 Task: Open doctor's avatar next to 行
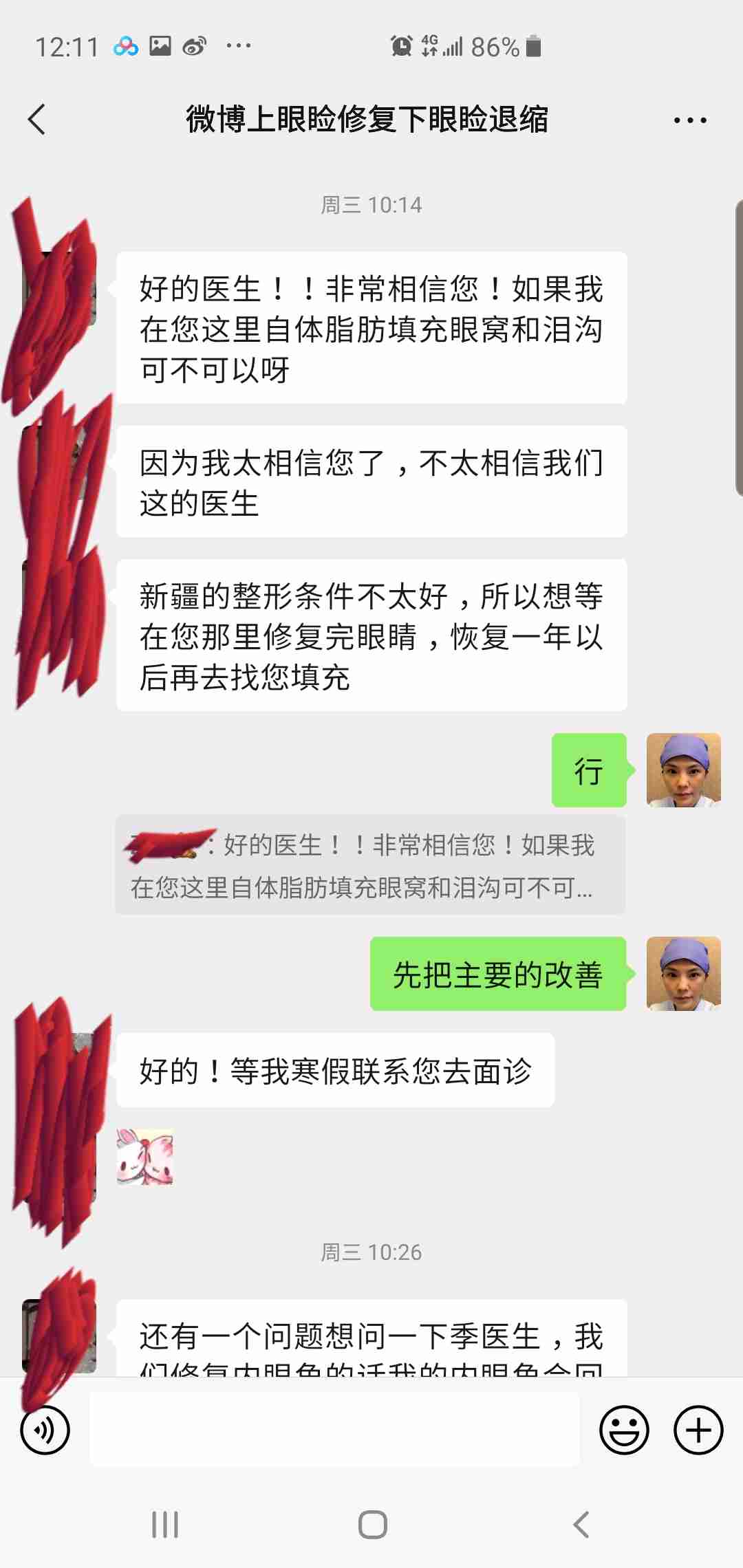(683, 770)
